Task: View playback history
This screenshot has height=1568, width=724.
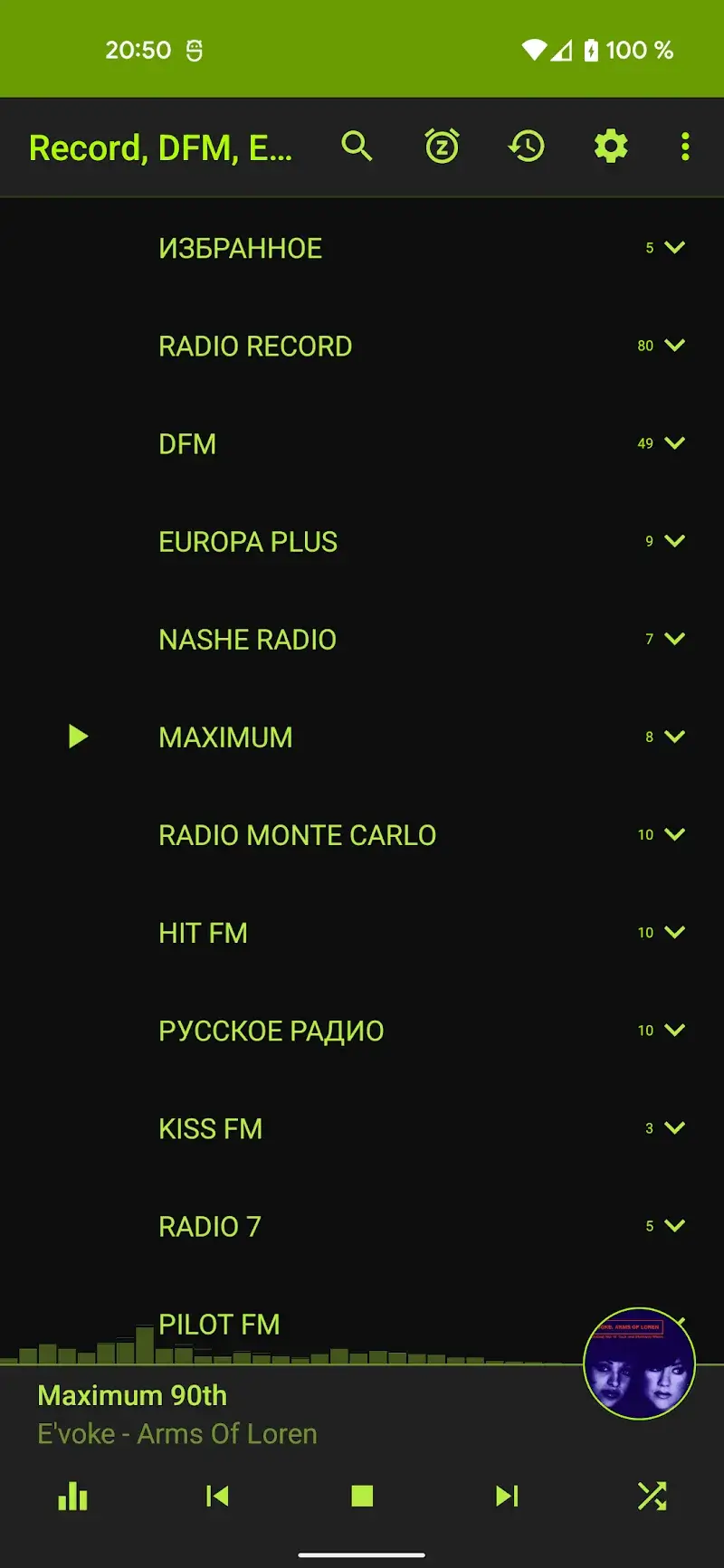Action: tap(526, 146)
